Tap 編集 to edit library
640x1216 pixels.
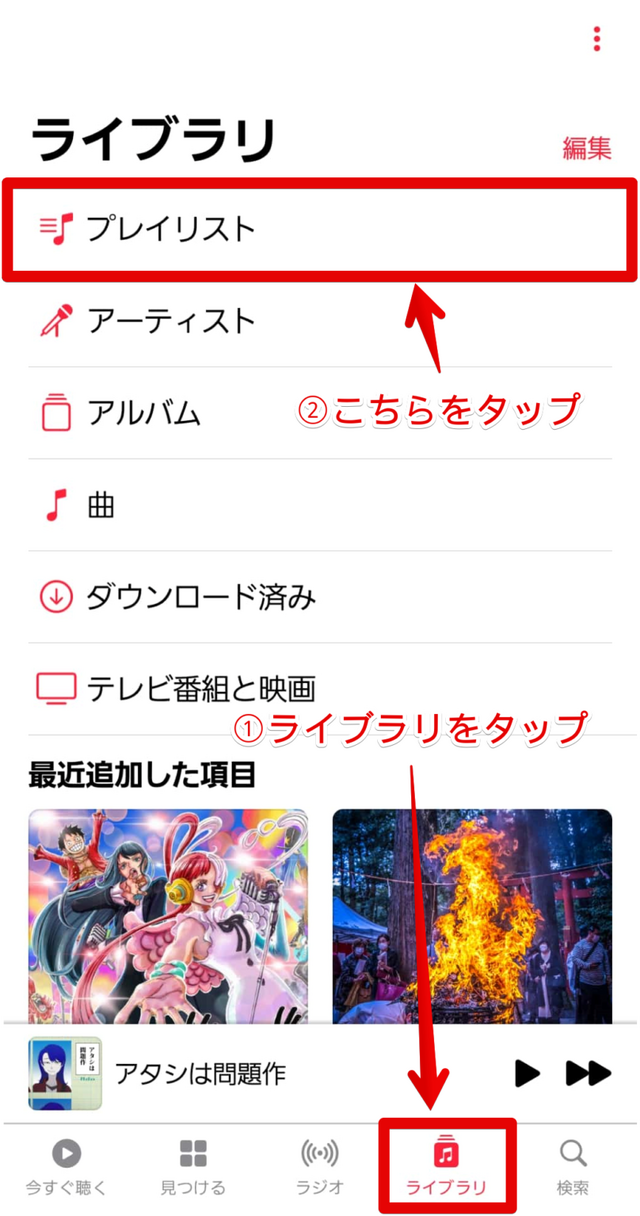pos(586,148)
